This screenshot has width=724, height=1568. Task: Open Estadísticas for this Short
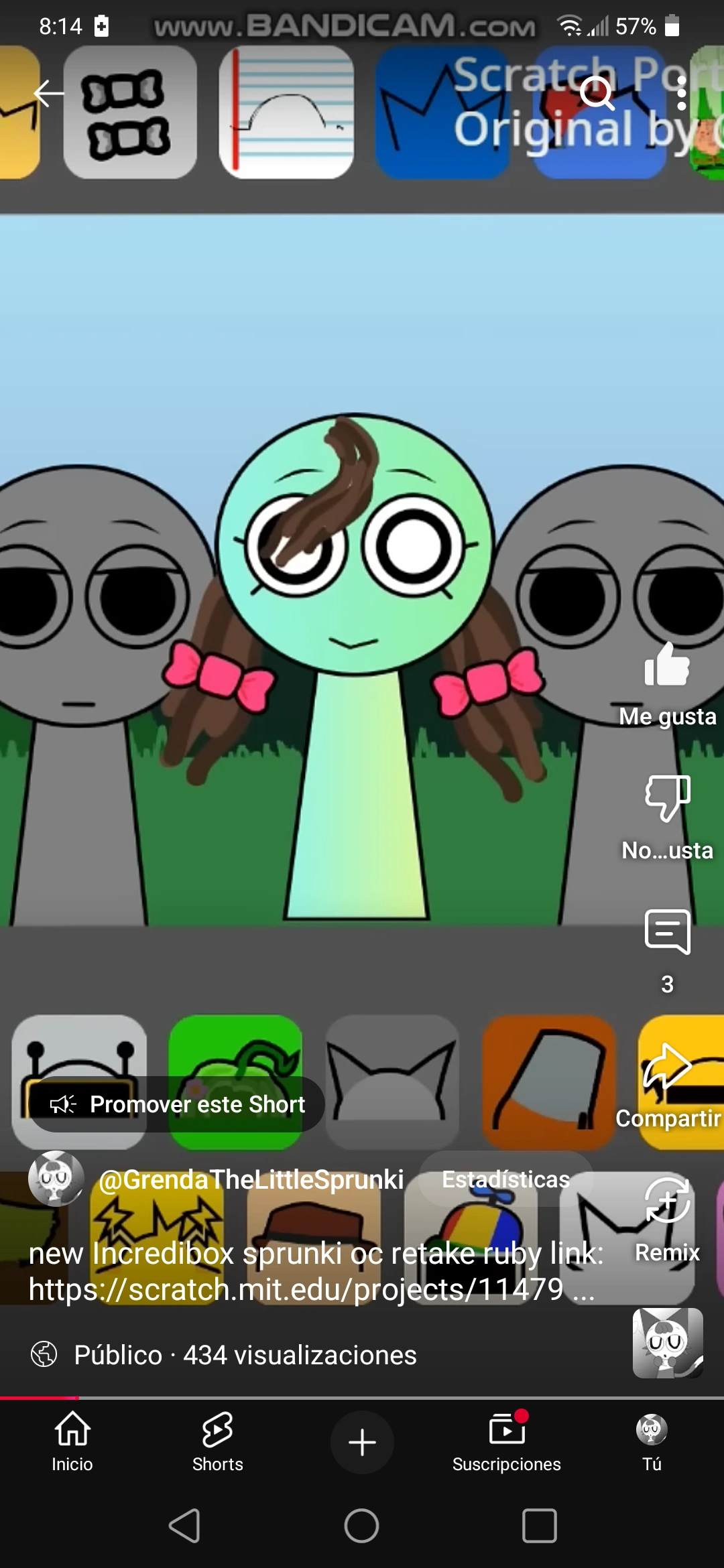click(505, 1179)
